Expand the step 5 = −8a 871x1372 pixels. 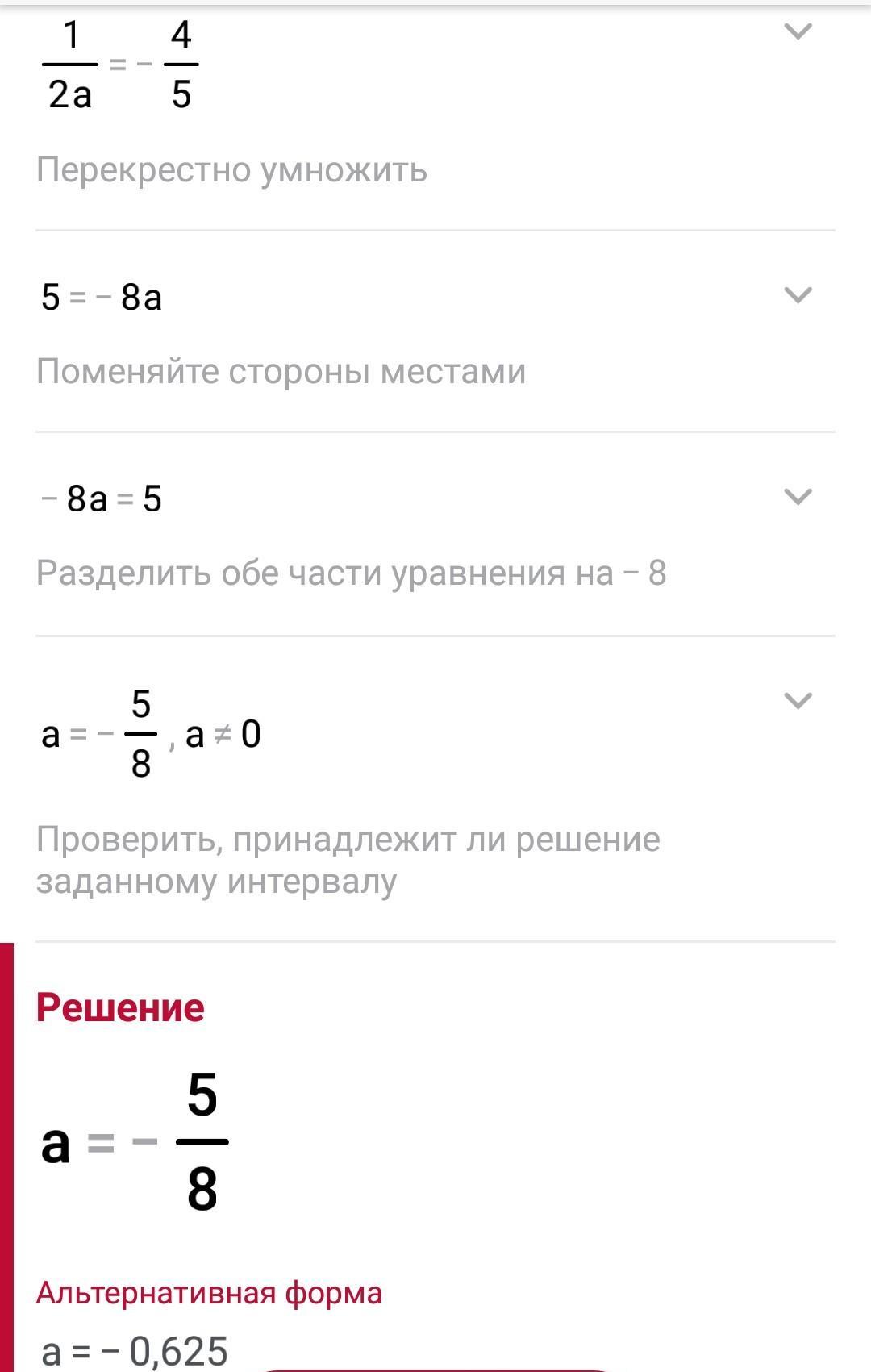pyautogui.click(x=798, y=295)
